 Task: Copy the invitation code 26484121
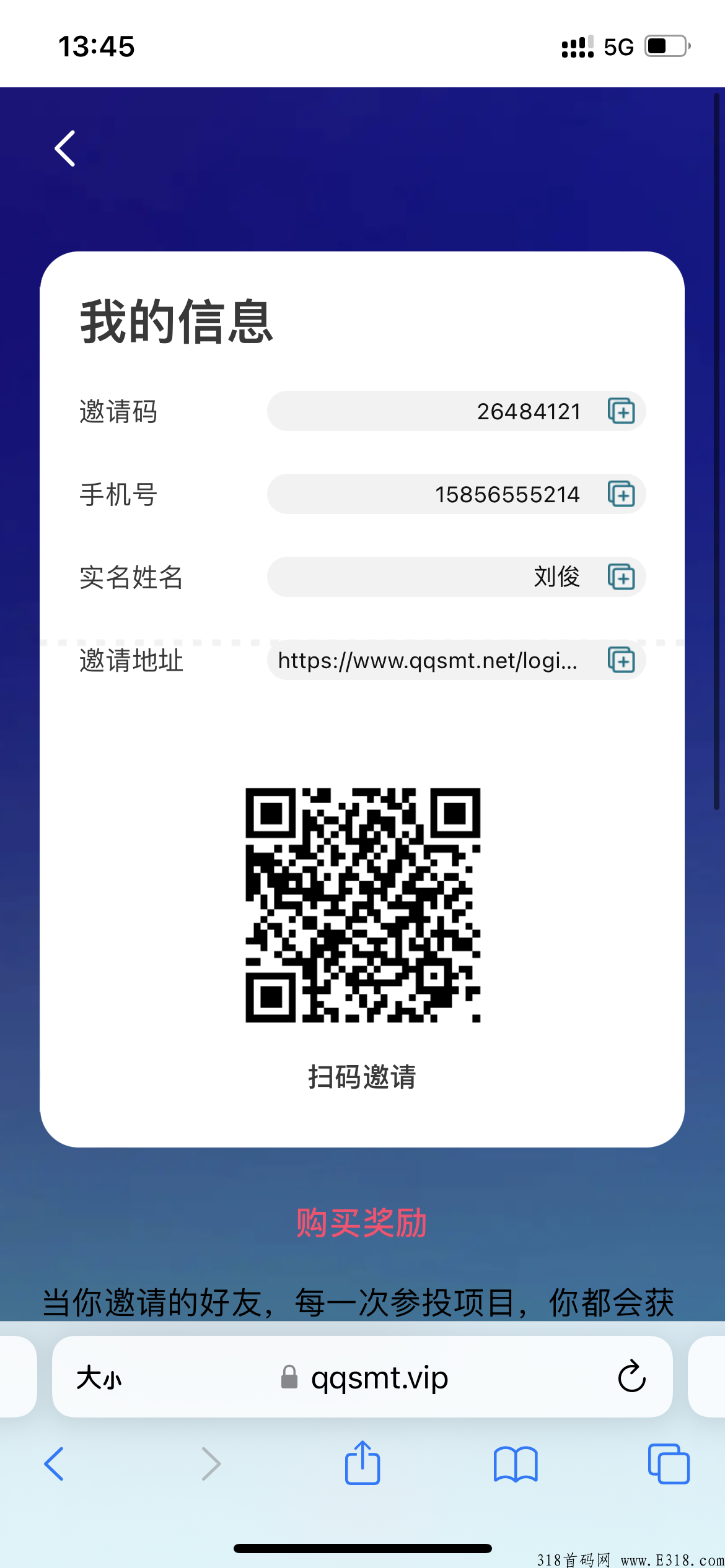point(621,411)
